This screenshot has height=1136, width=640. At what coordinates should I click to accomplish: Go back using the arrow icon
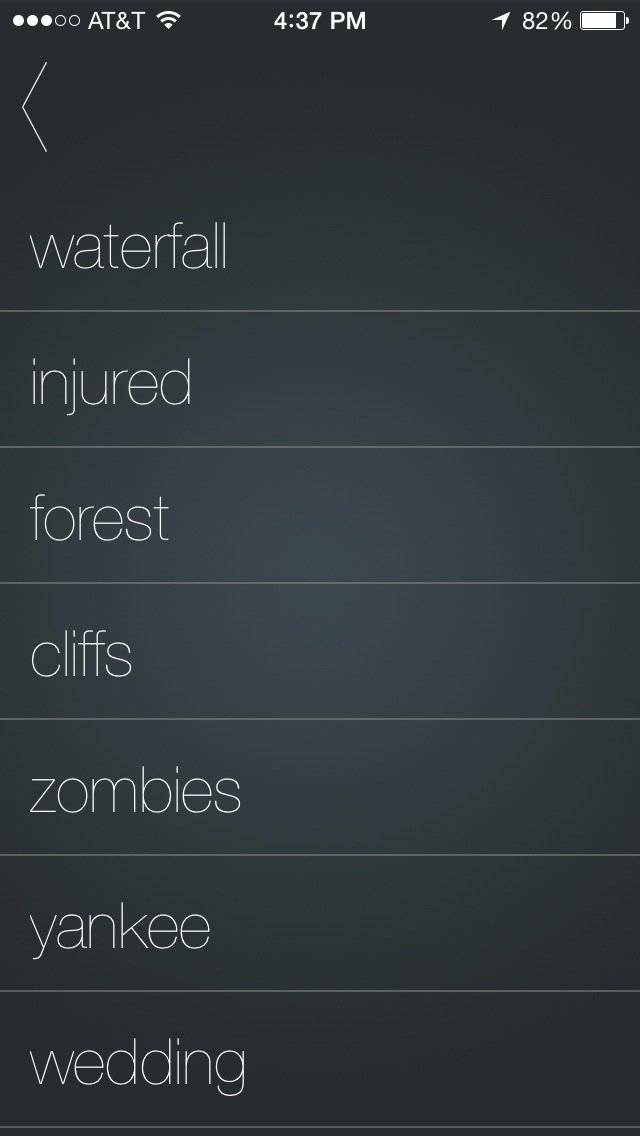tap(34, 107)
